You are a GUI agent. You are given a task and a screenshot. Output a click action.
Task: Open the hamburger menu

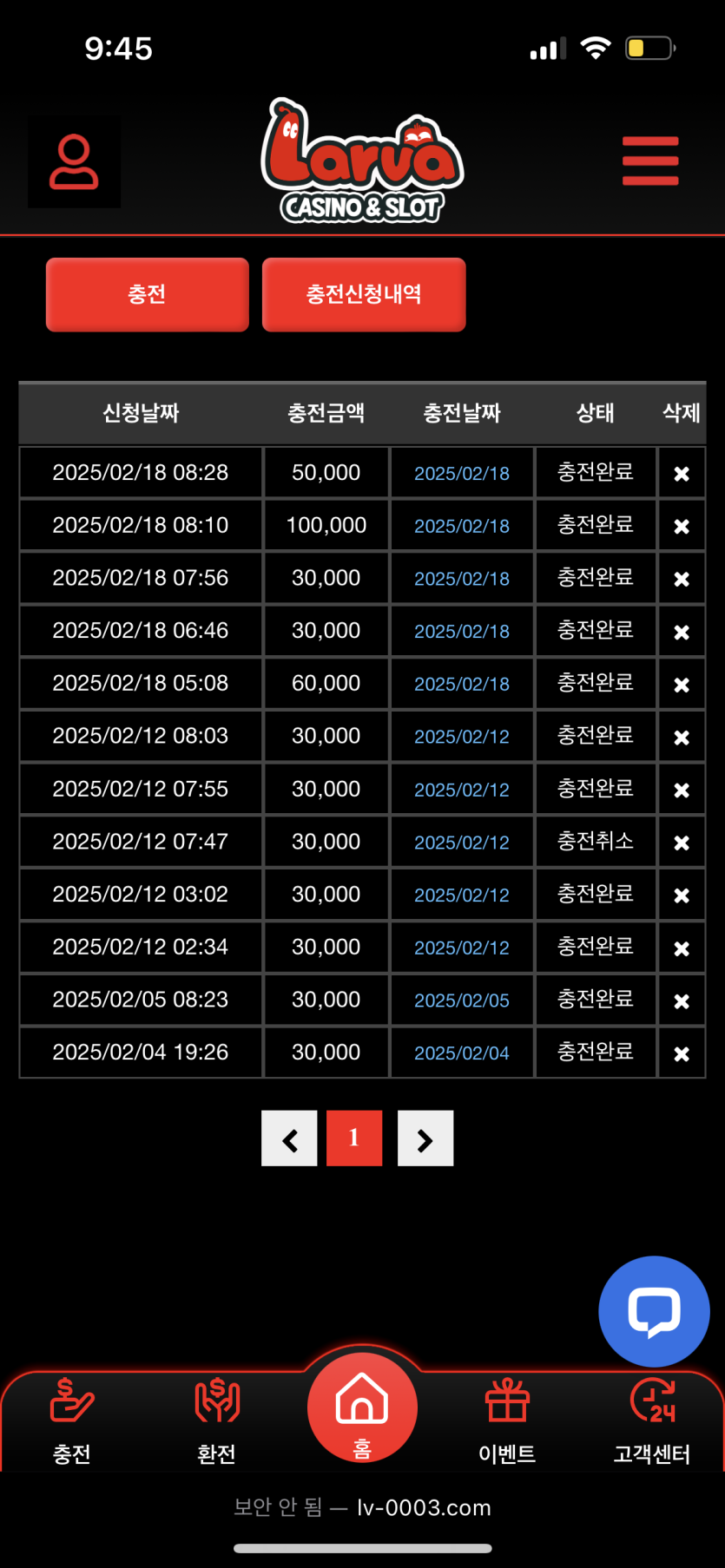(650, 161)
